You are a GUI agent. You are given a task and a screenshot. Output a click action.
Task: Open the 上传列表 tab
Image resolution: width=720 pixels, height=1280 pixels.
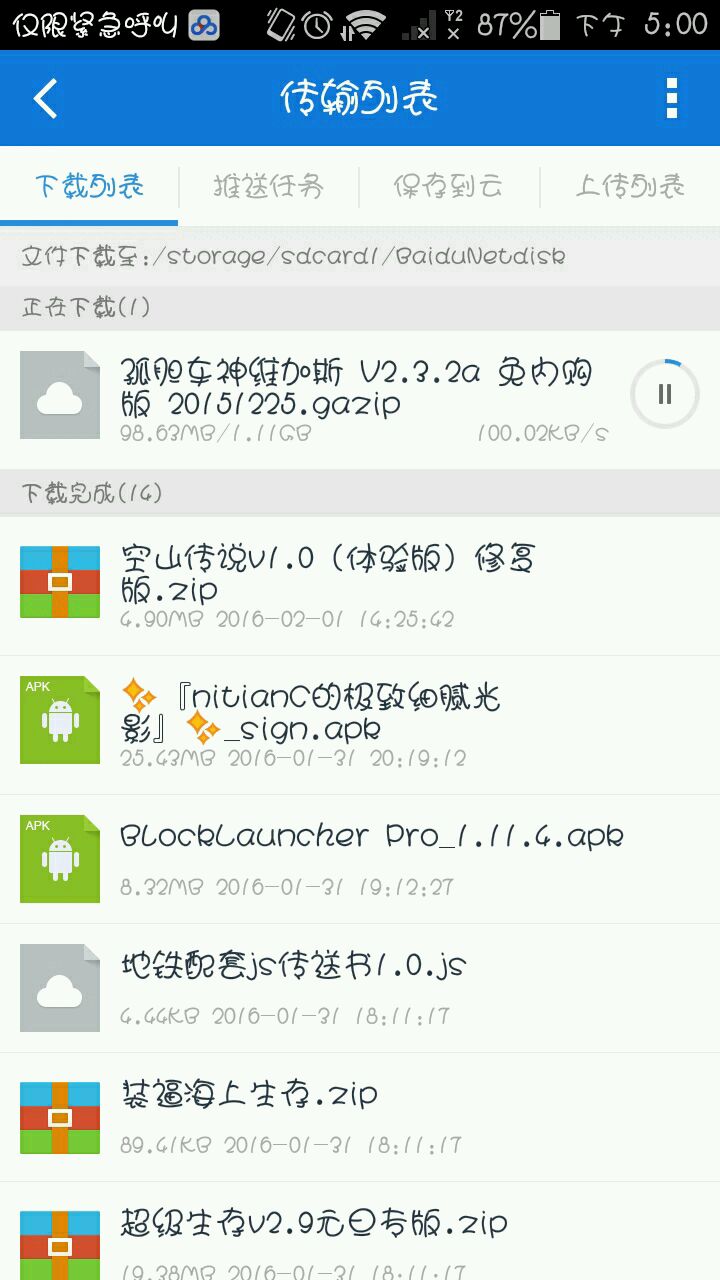click(630, 186)
